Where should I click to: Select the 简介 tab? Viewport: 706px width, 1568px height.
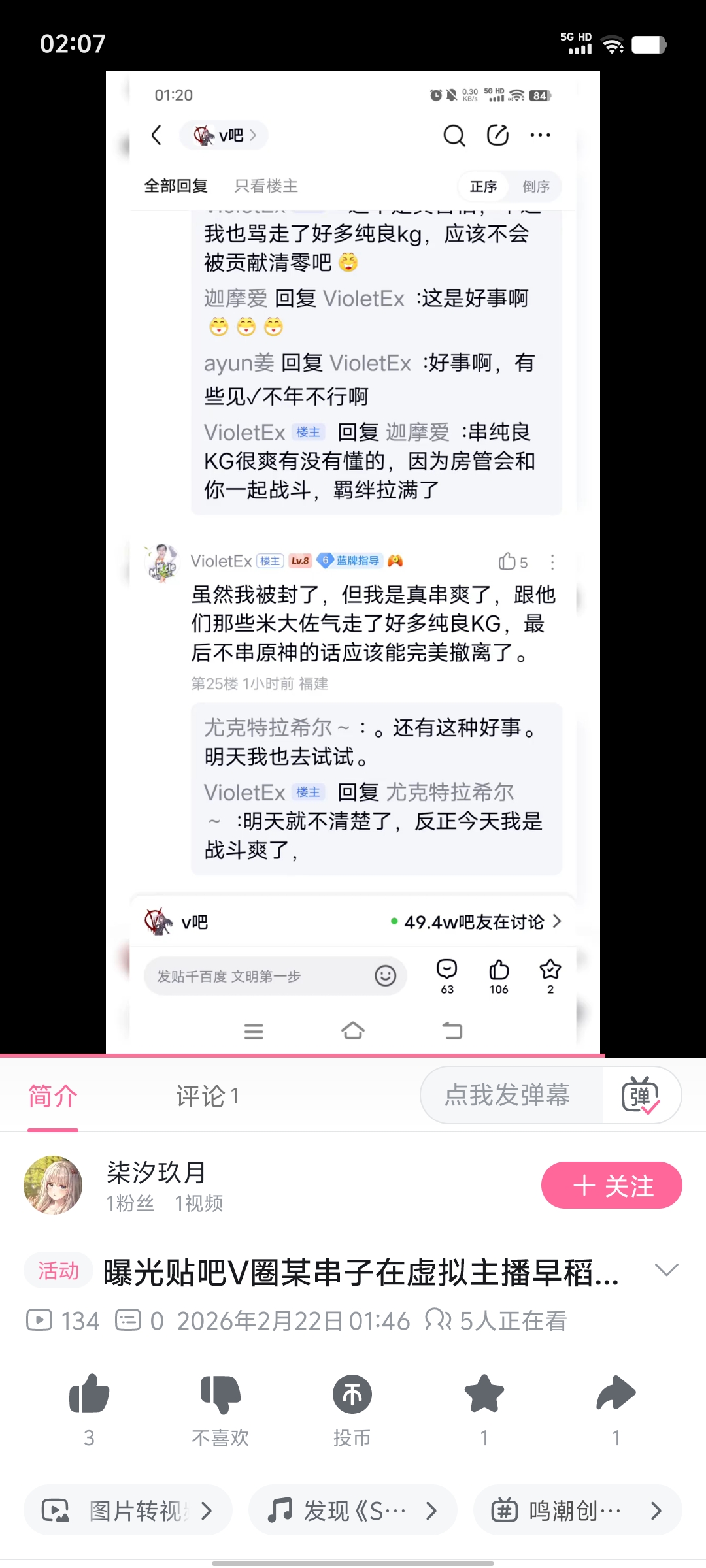(53, 1096)
